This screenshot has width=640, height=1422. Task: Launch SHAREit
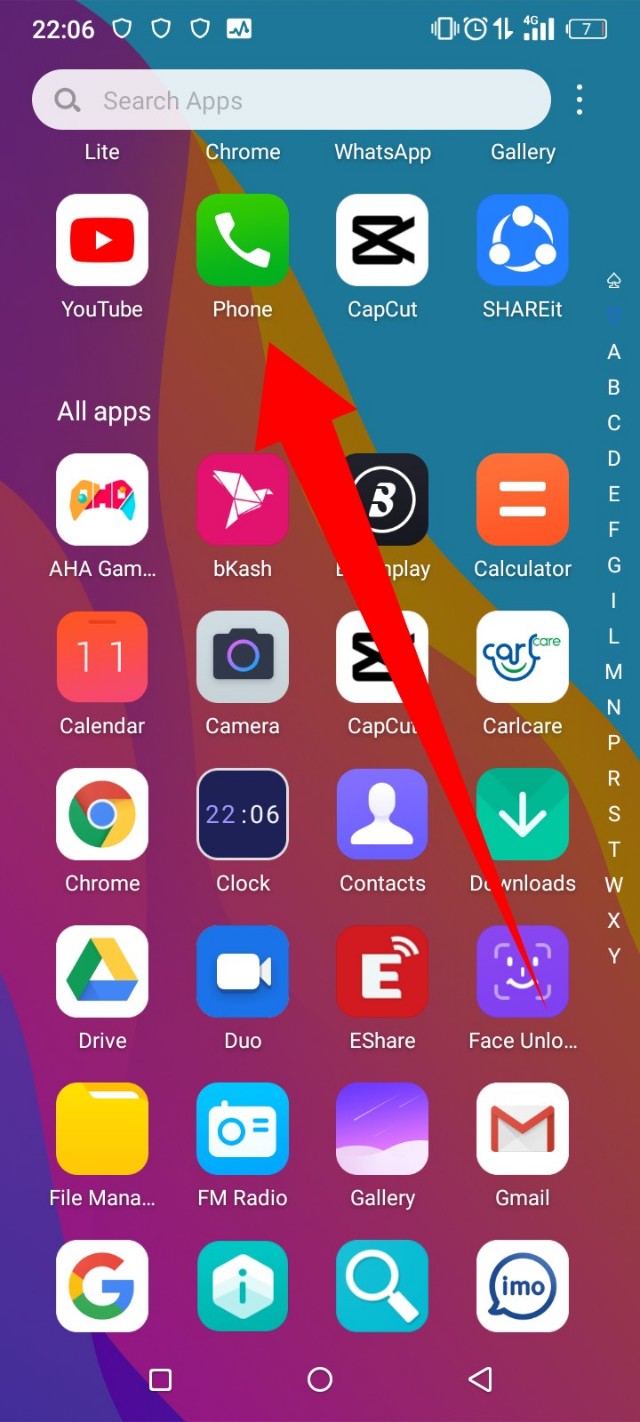point(522,241)
